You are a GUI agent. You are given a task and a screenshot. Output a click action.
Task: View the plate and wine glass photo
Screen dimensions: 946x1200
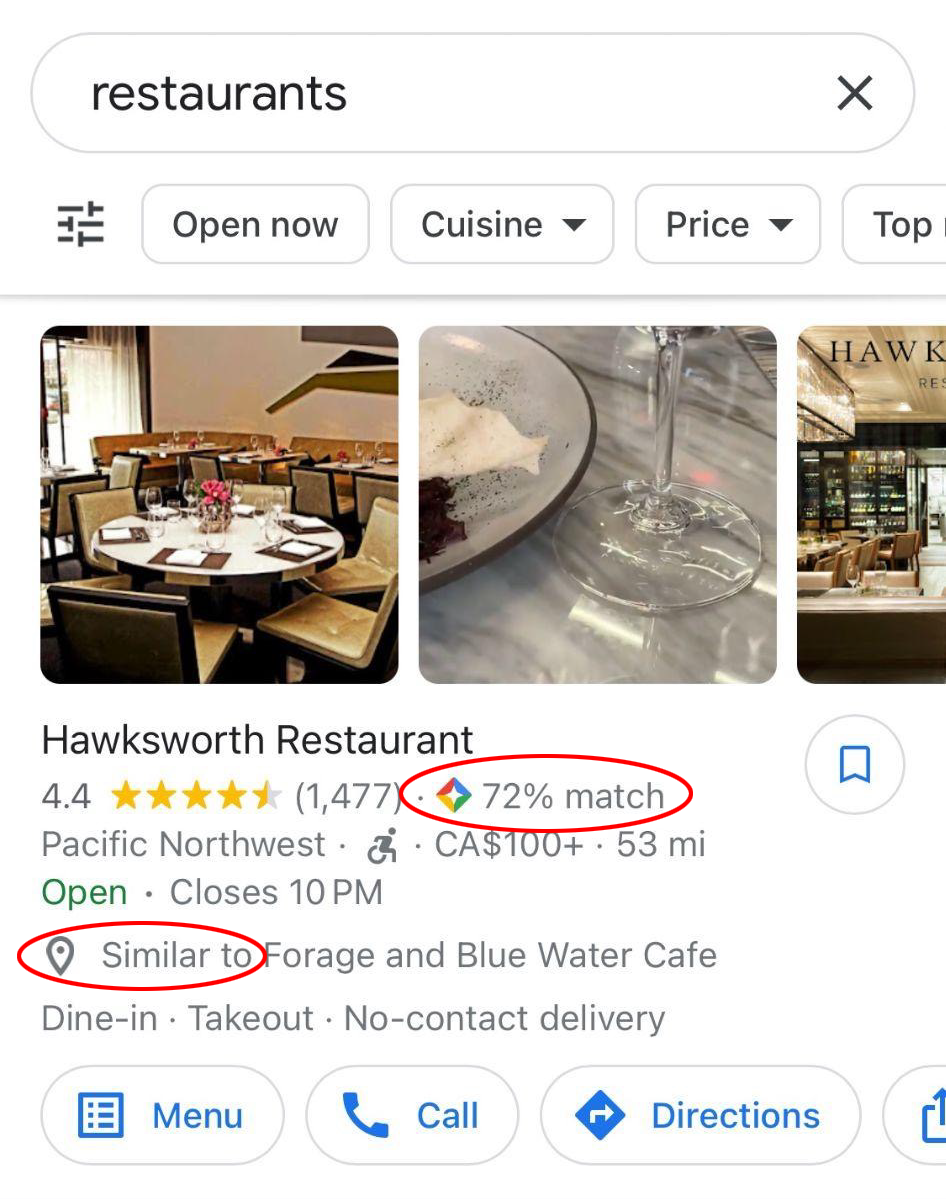[x=597, y=504]
